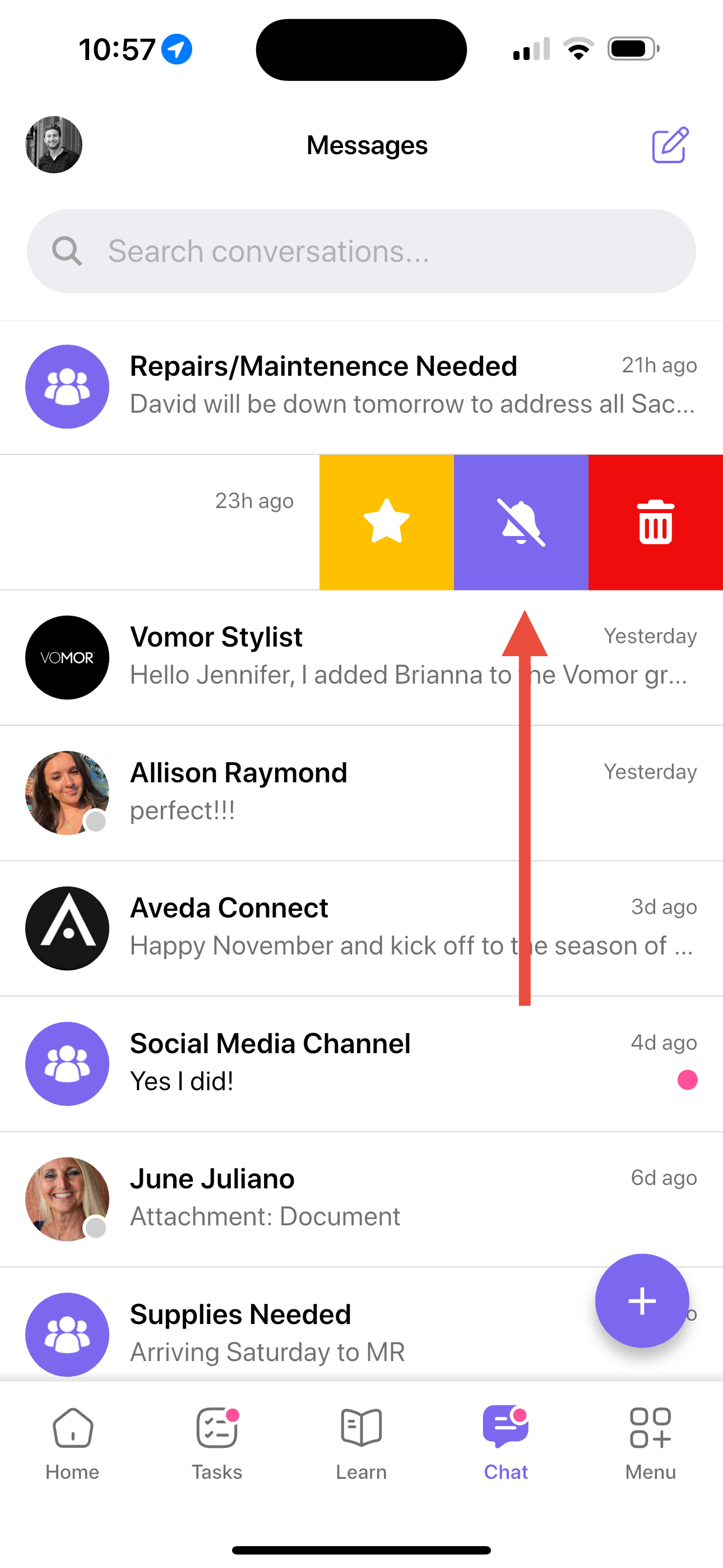The image size is (723, 1568).
Task: Open the chat with June Juliano
Action: 361,1200
